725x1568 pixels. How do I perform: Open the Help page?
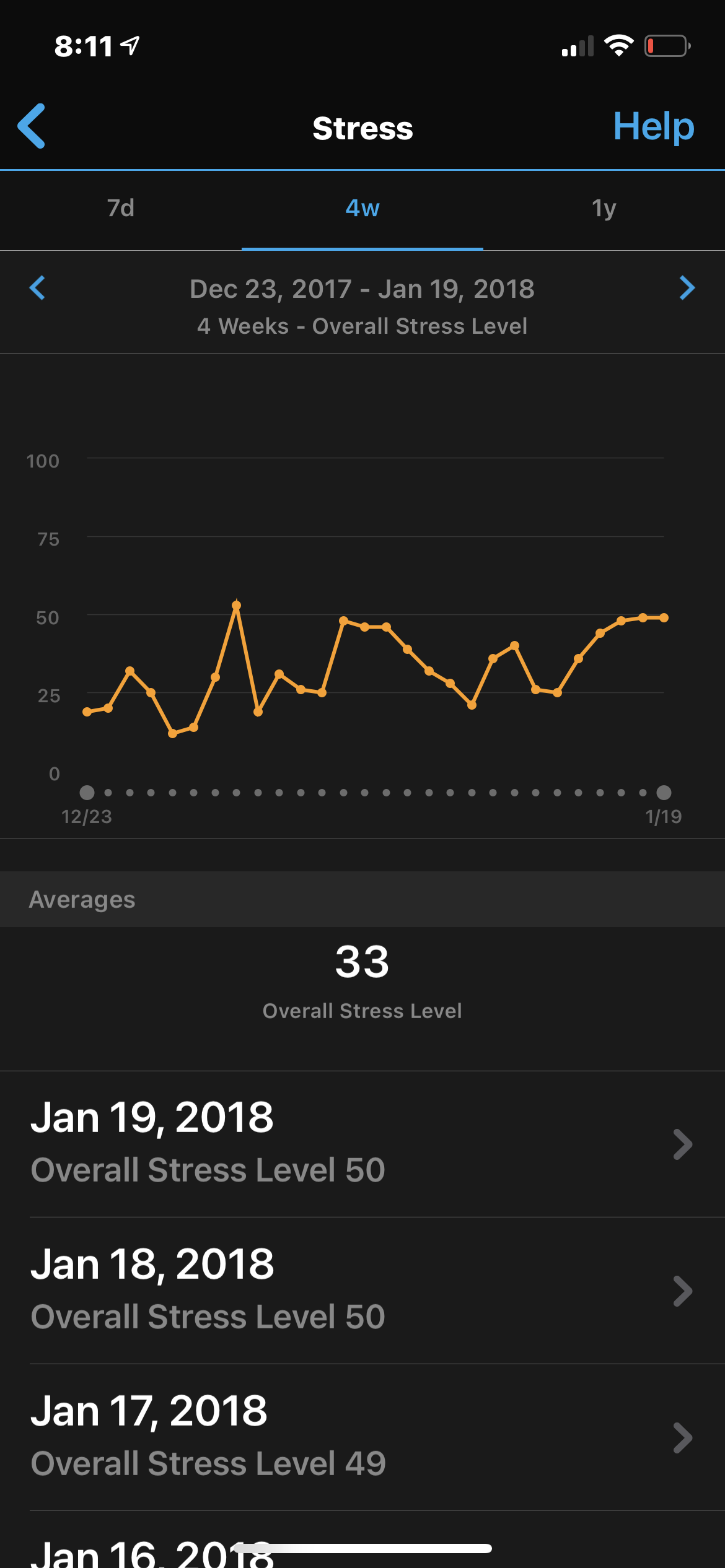click(653, 126)
